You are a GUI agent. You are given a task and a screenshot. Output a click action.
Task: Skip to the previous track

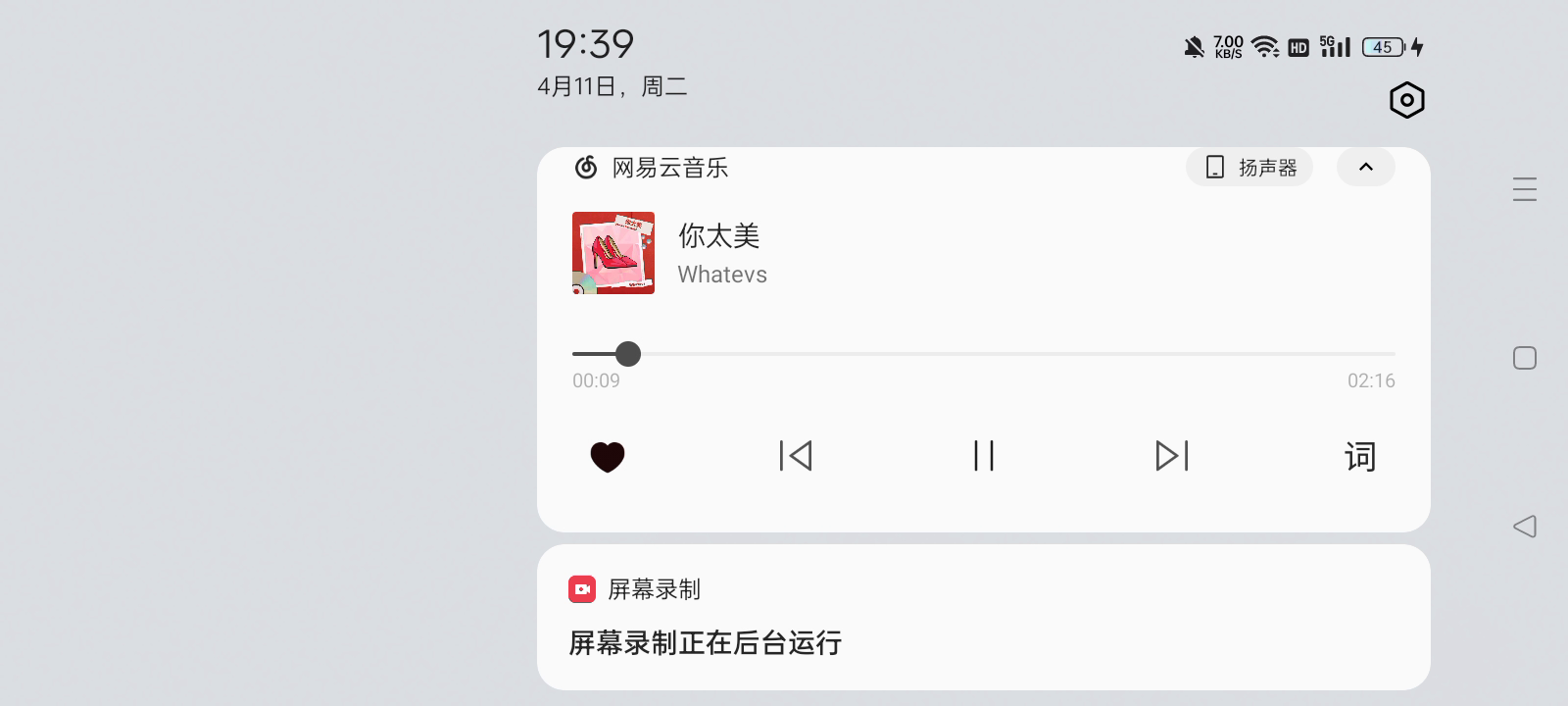pos(795,456)
